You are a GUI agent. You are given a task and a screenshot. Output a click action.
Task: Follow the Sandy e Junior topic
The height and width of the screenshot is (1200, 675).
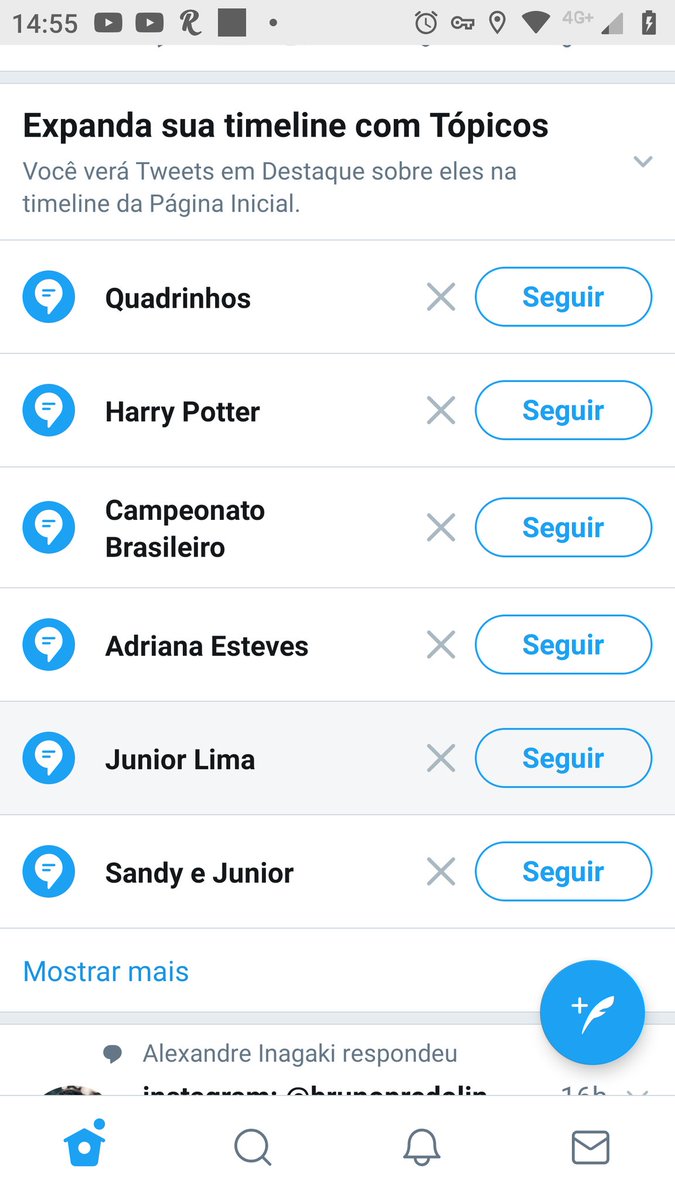coord(563,872)
